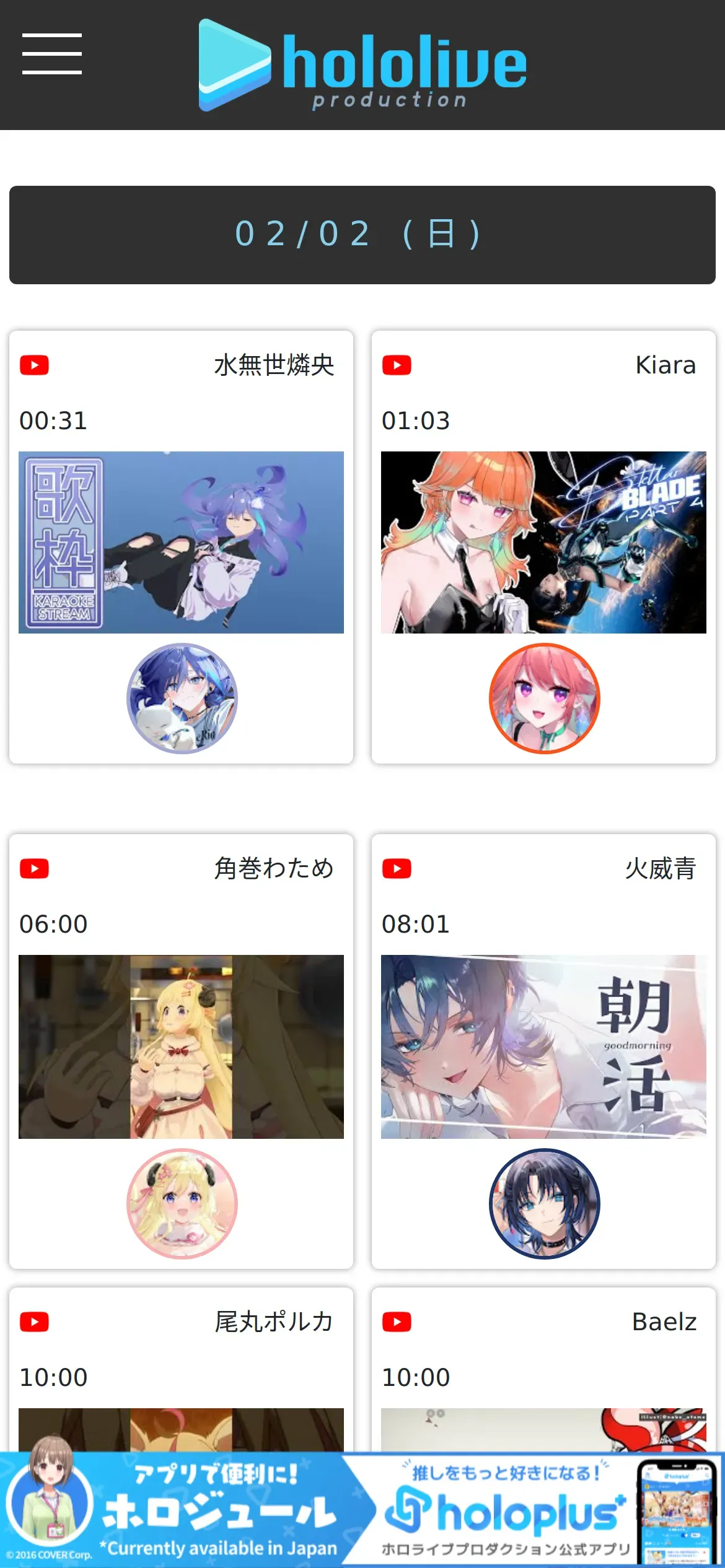Screen dimensions: 725x1568
Task: Open 水無世燐央's 00:31 karaoke stream
Action: pos(181,542)
